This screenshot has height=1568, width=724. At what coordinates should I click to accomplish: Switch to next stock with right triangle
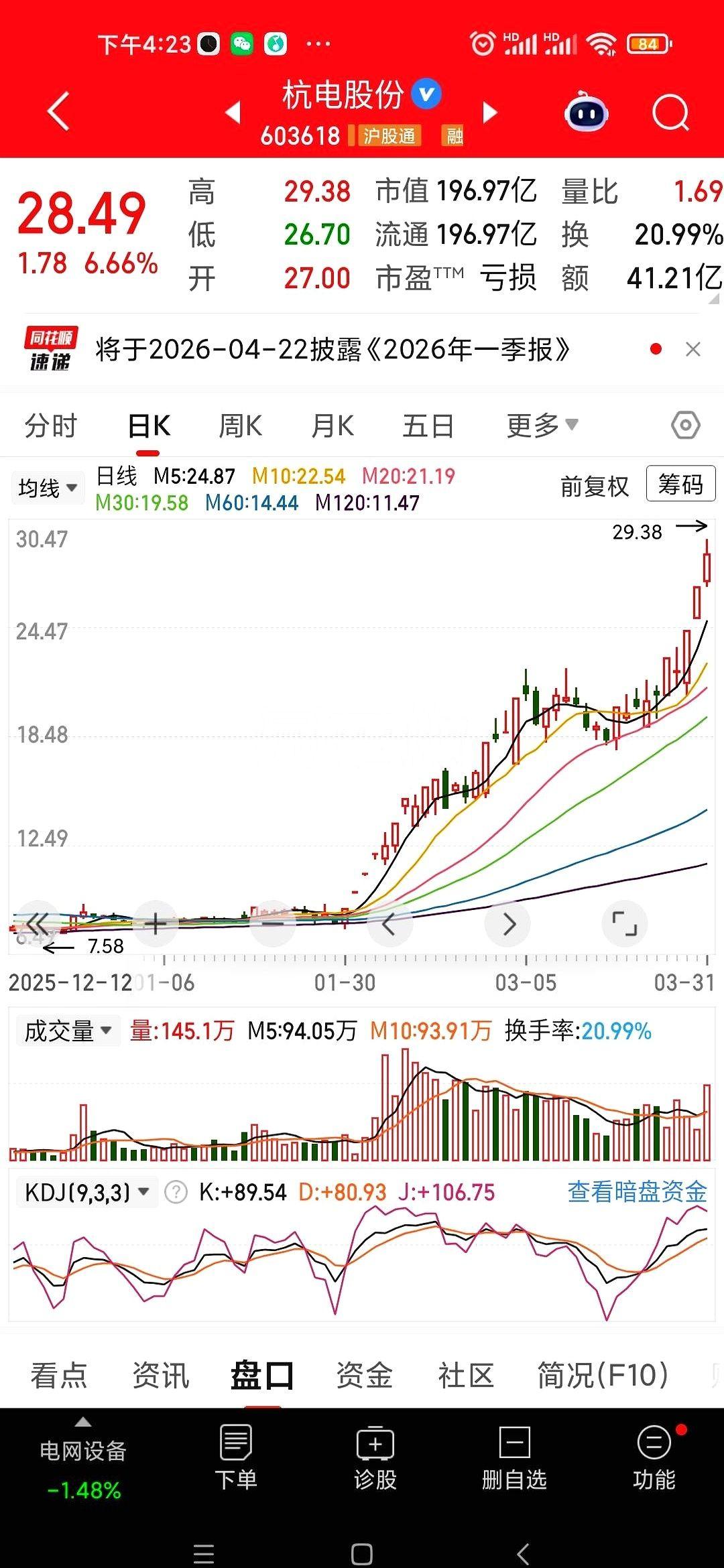point(490,113)
